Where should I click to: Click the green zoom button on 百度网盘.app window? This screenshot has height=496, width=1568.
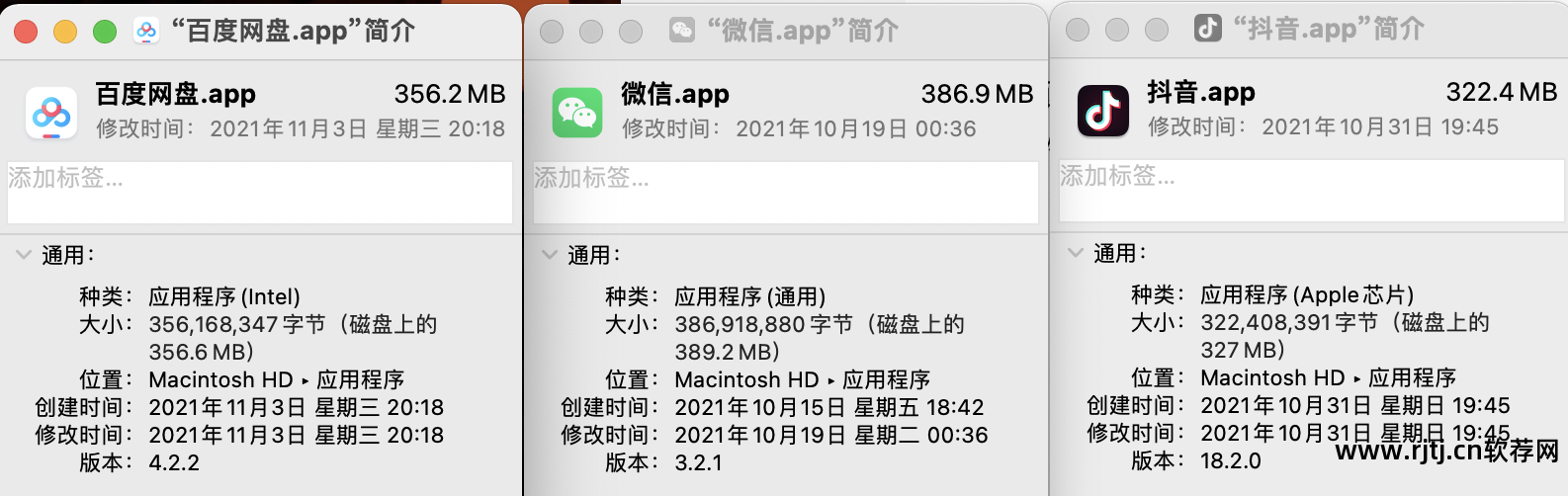(x=105, y=32)
